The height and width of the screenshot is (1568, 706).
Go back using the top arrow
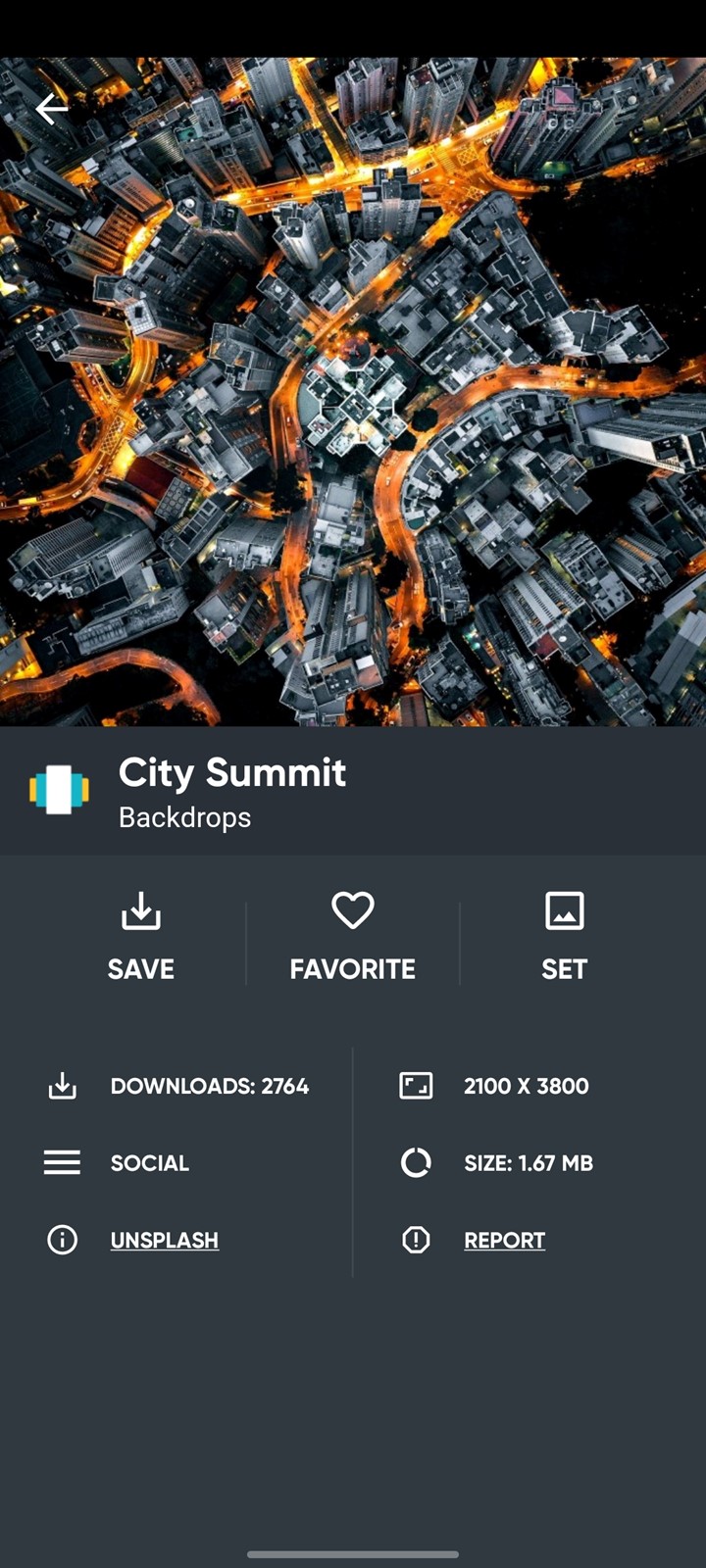click(x=52, y=109)
